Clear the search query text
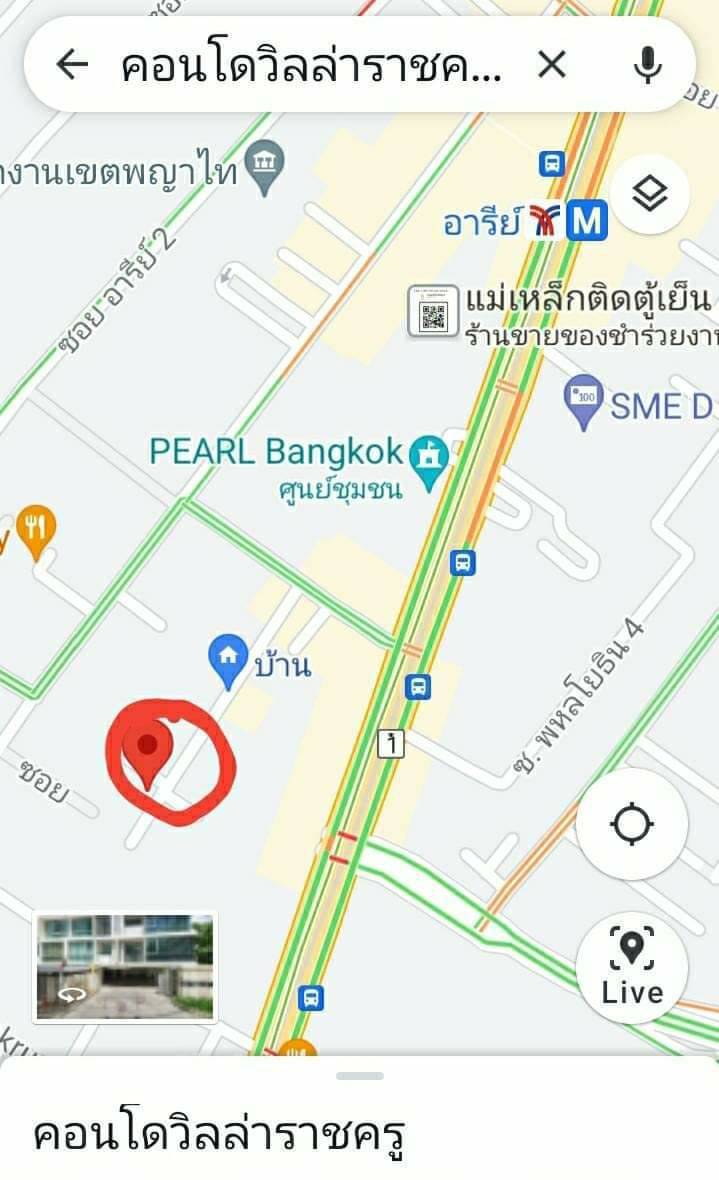719x1180 pixels. pos(552,65)
